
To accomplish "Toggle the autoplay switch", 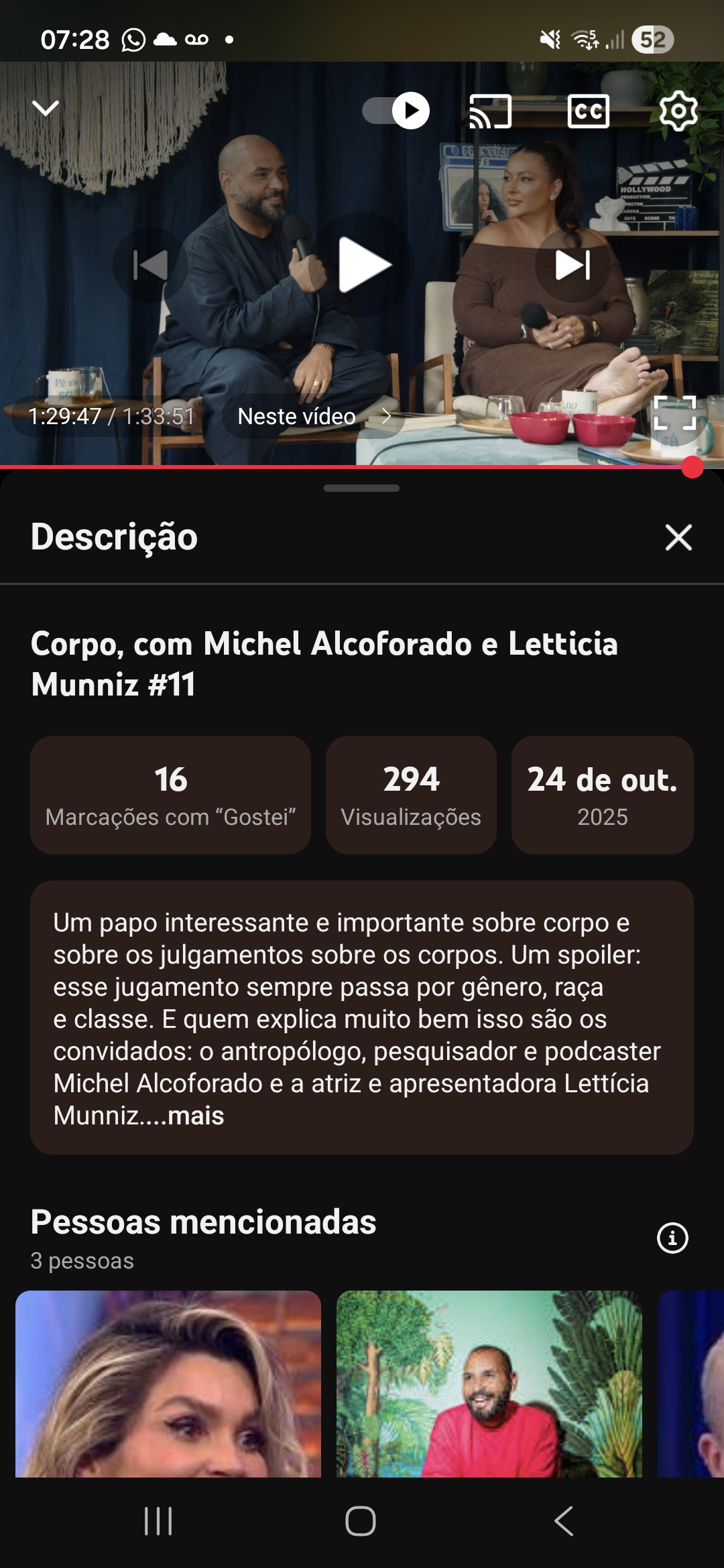I will [x=396, y=111].
